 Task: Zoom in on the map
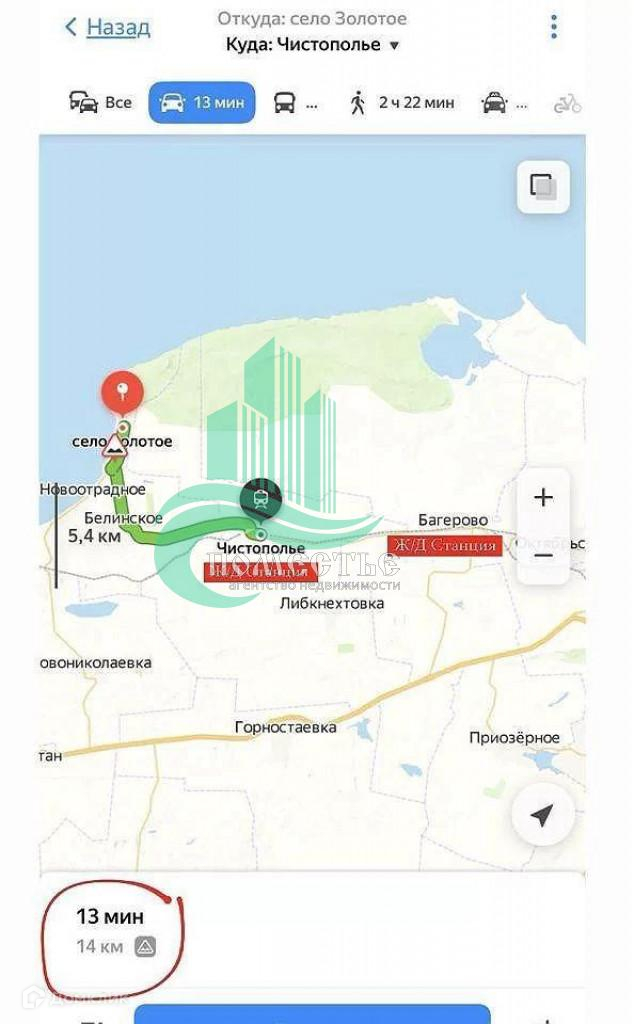[543, 498]
